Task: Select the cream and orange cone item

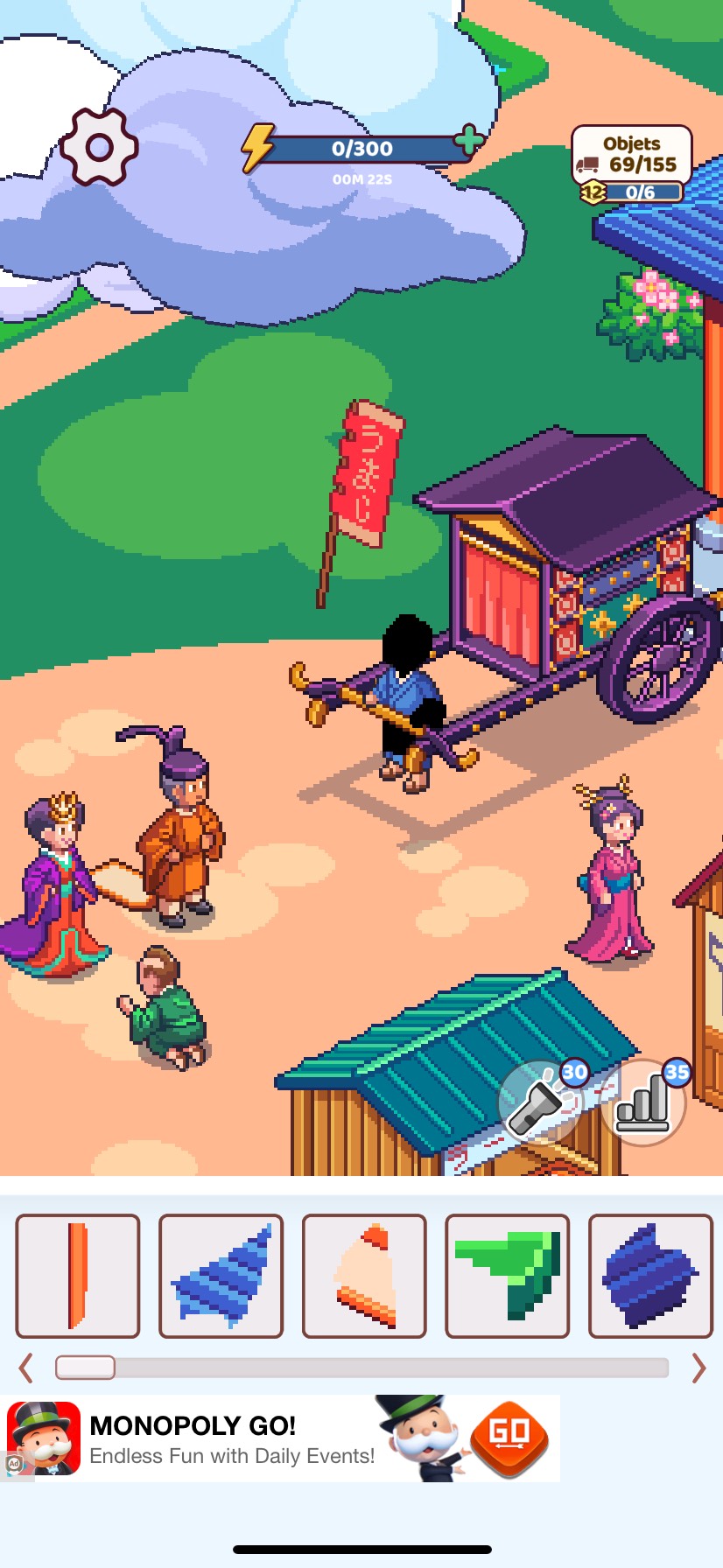Action: [x=364, y=1275]
